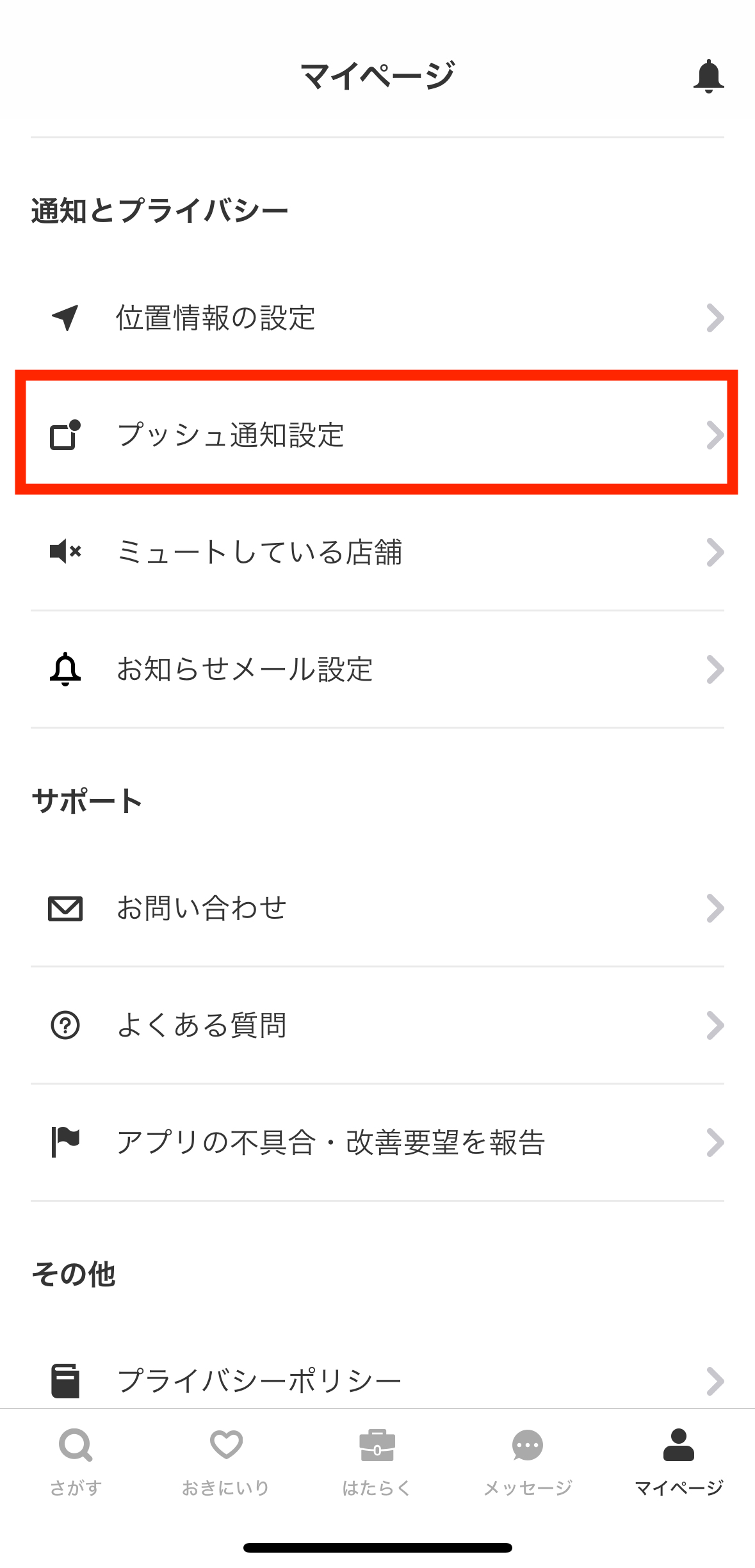The image size is (755, 1568).
Task: Open よくある質問 FAQ
Action: (x=377, y=1025)
